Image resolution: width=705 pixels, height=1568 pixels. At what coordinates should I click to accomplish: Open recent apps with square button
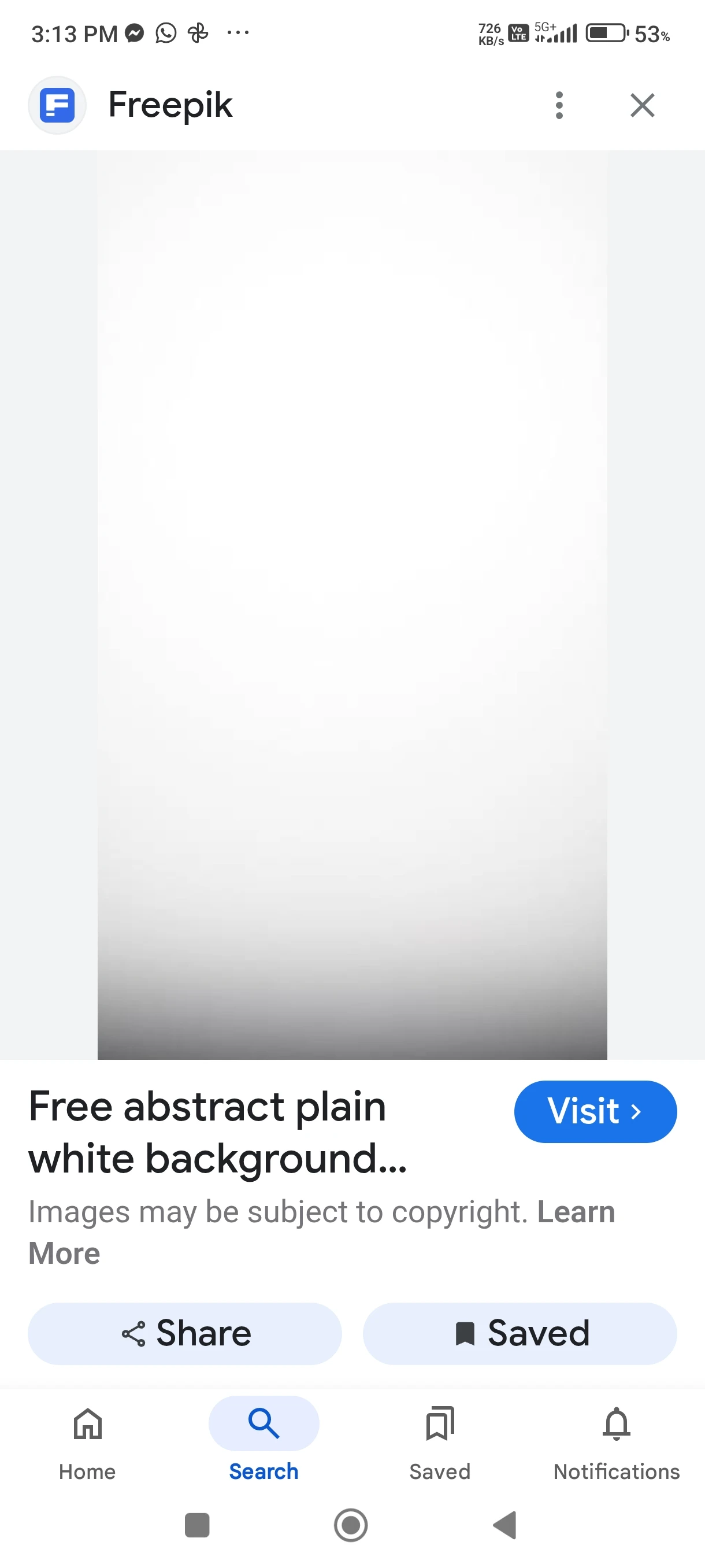coord(196,1525)
